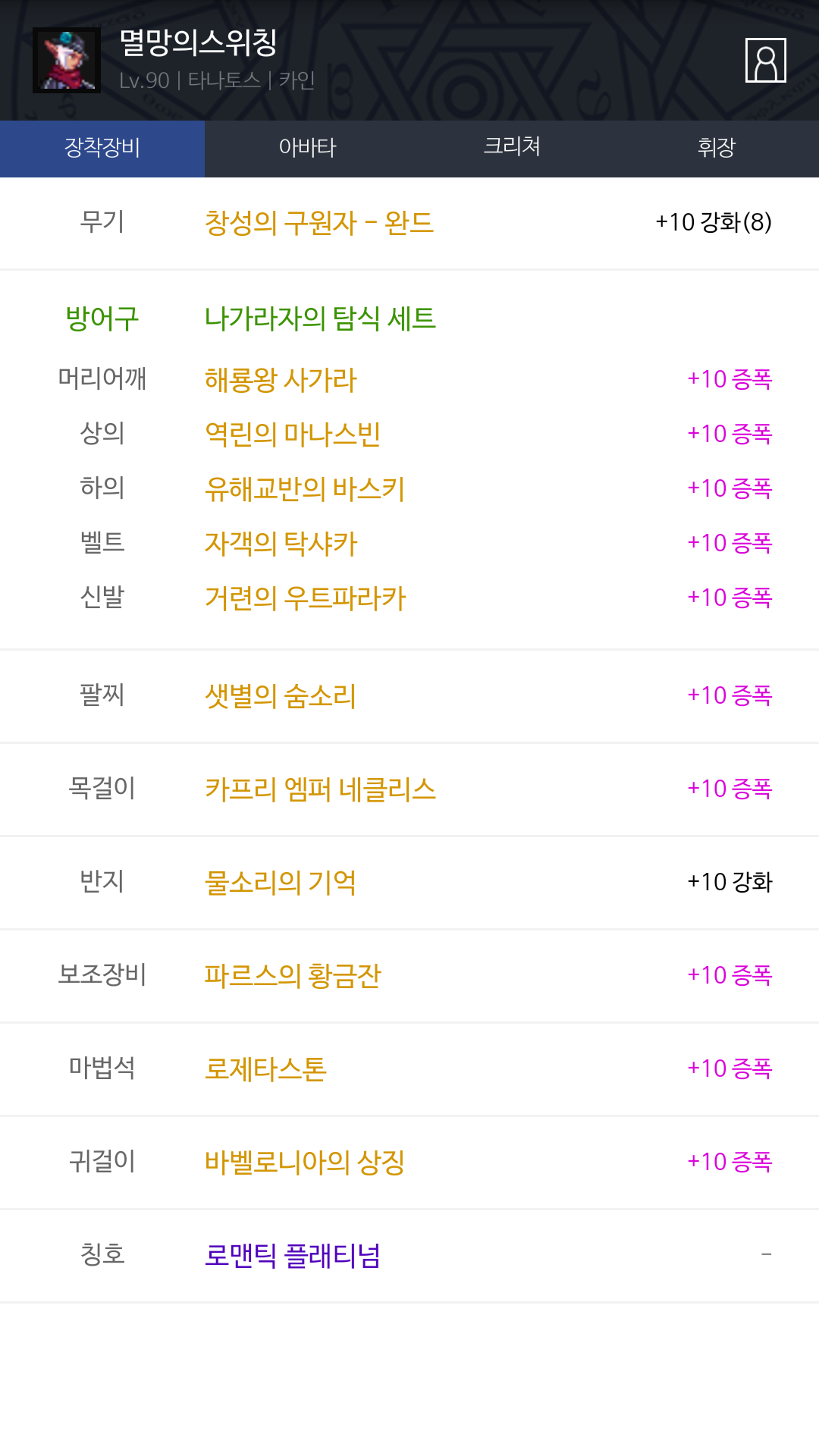Open 유해교반의 바스키 details
819x1456 pixels.
coord(304,488)
